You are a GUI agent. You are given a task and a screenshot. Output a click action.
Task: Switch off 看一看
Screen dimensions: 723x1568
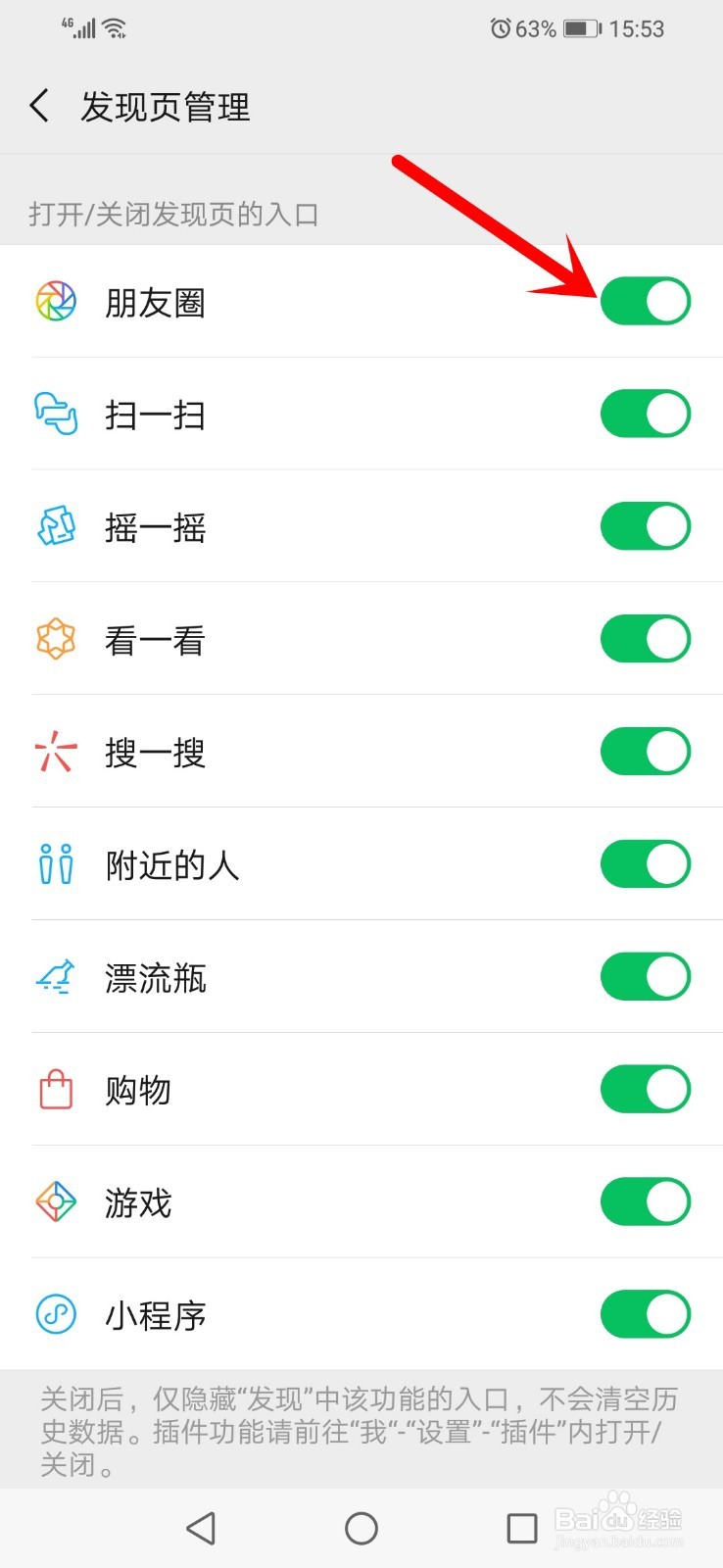(646, 639)
